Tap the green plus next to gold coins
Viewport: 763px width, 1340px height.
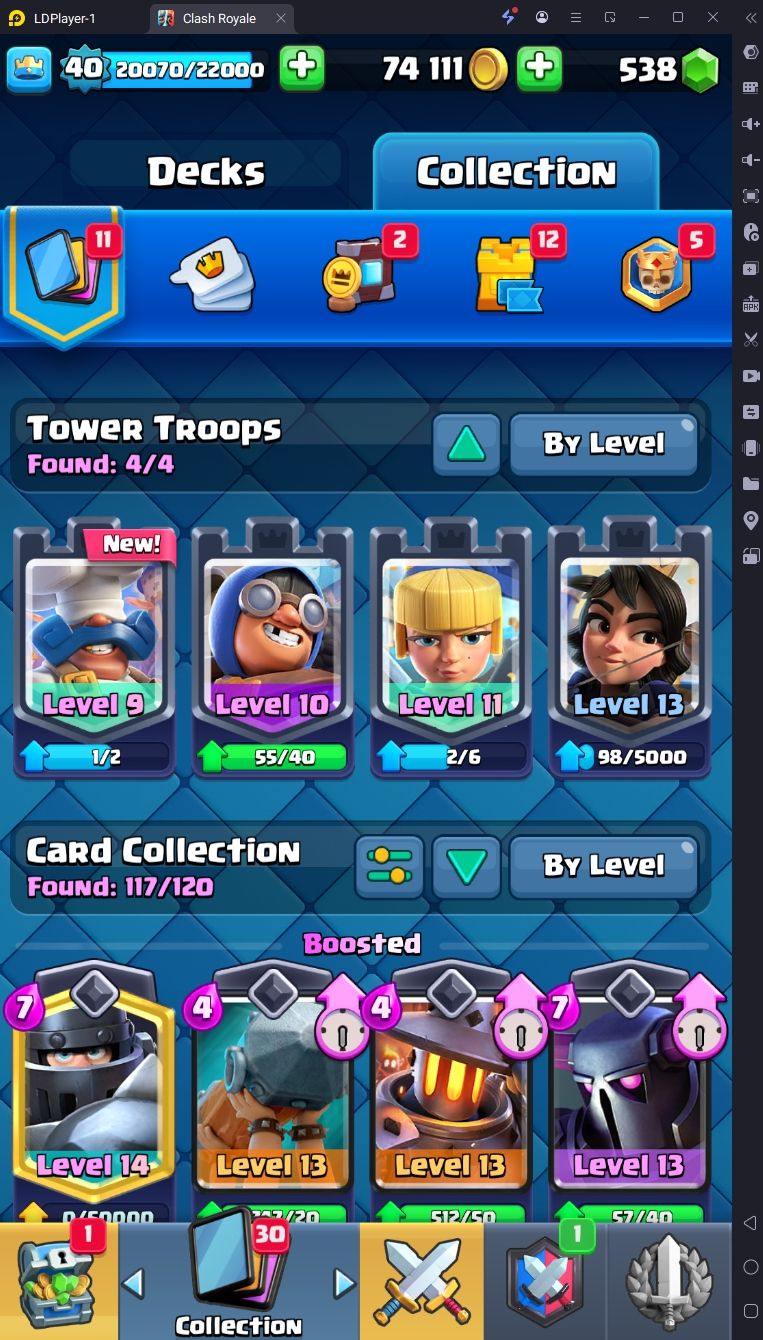coord(539,68)
